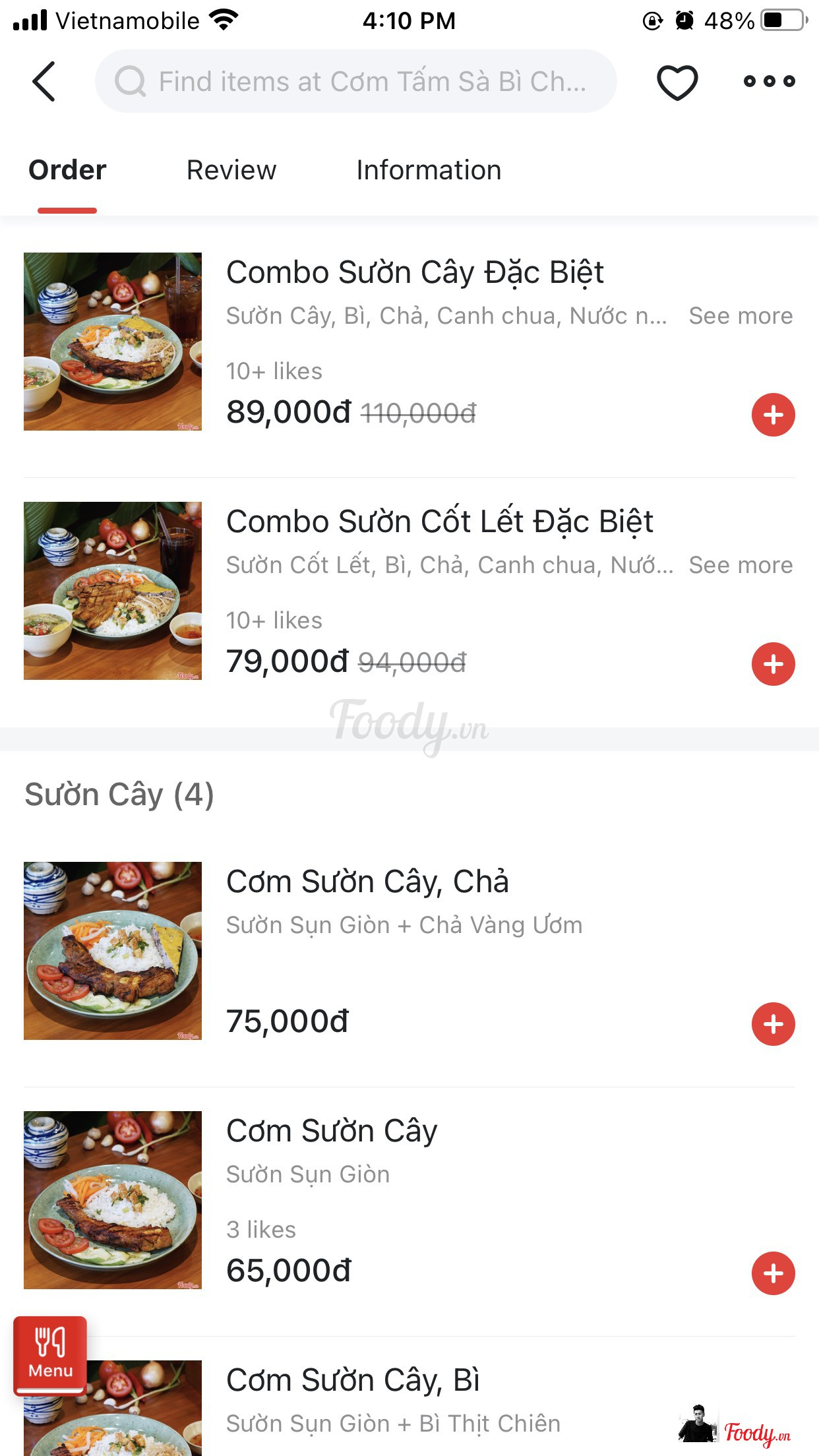Select the Order tab
Viewport: 819px width, 1456px height.
click(x=67, y=170)
